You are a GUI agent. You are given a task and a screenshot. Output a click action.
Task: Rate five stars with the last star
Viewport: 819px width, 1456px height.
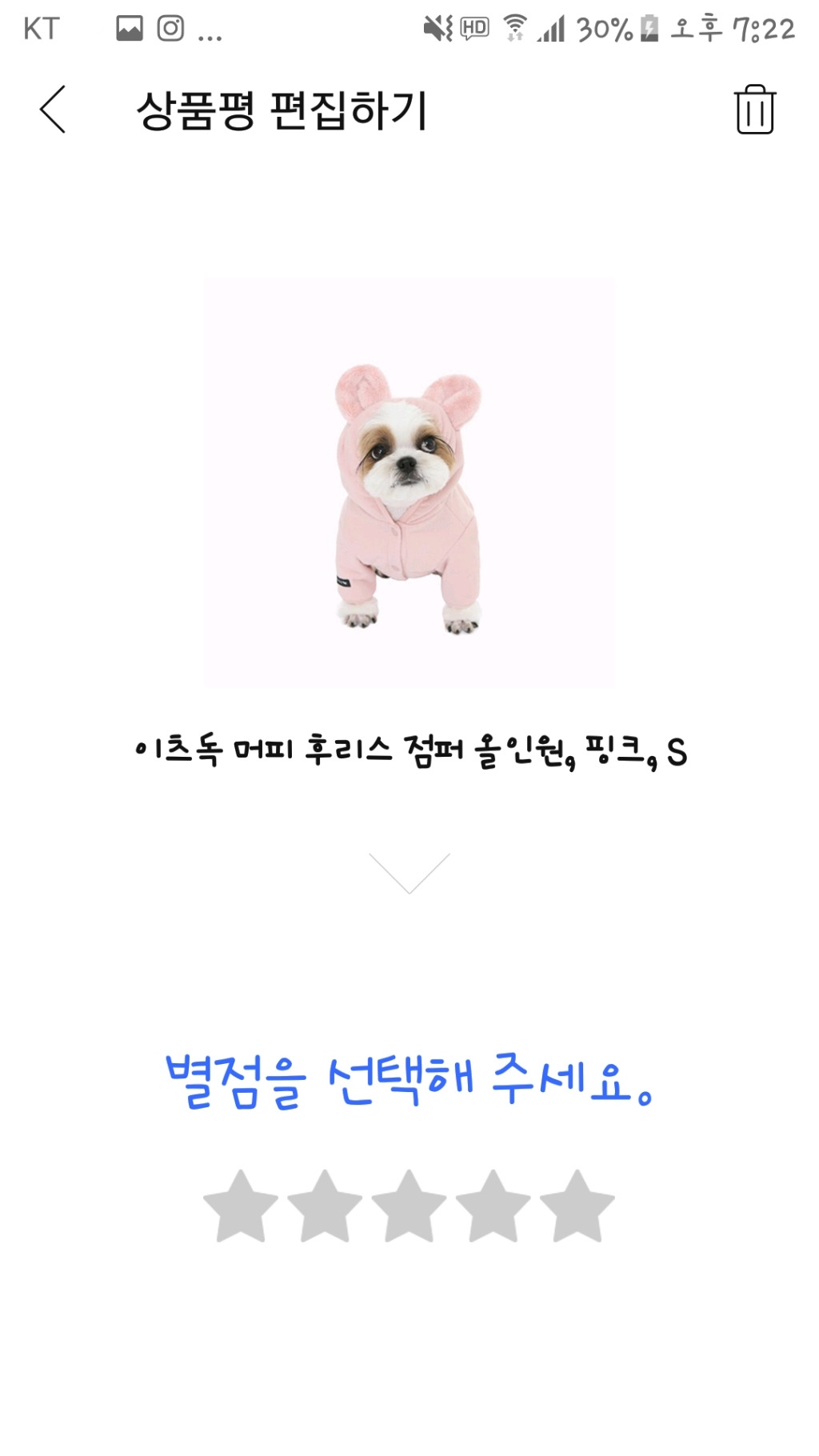coord(577,1207)
